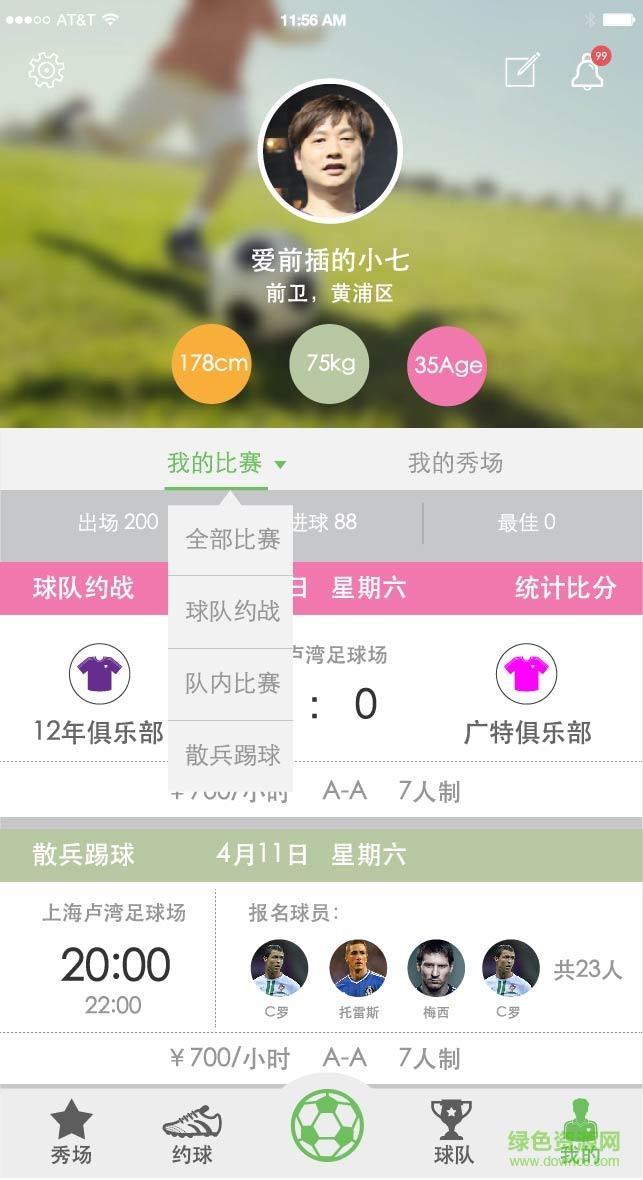Tap the edit/compose icon
643x1180 pixels.
(522, 70)
